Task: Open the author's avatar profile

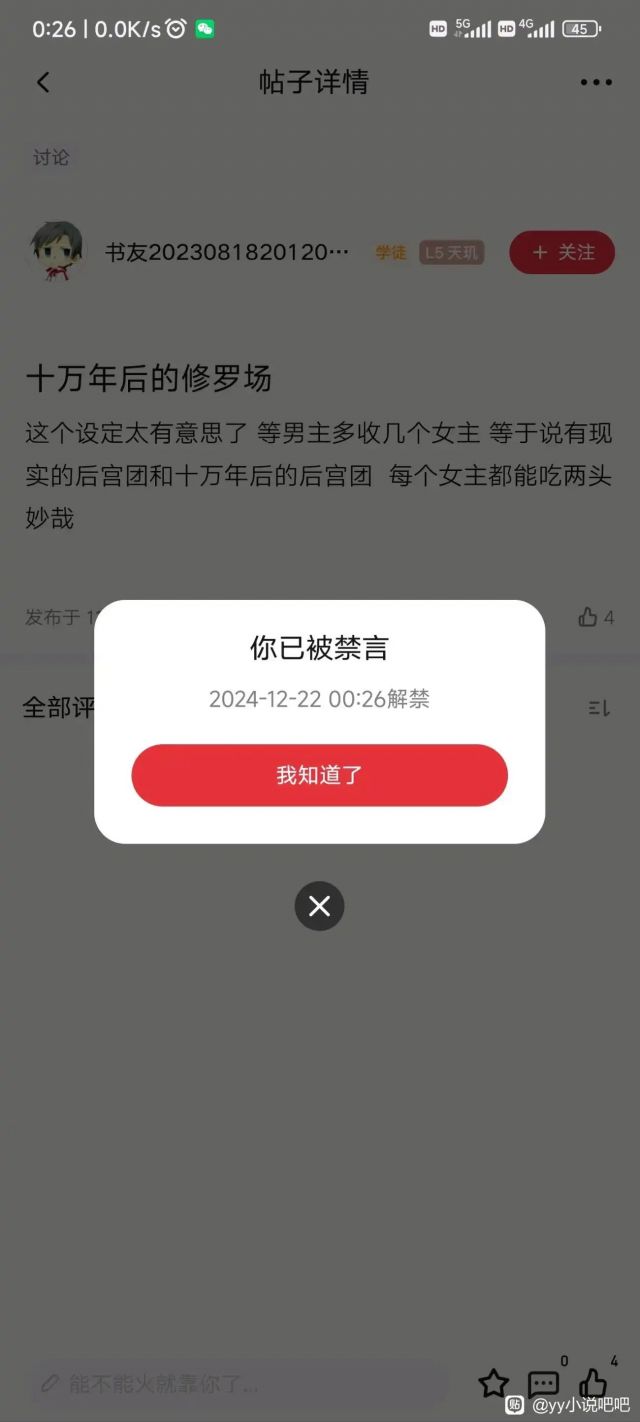Action: click(57, 251)
